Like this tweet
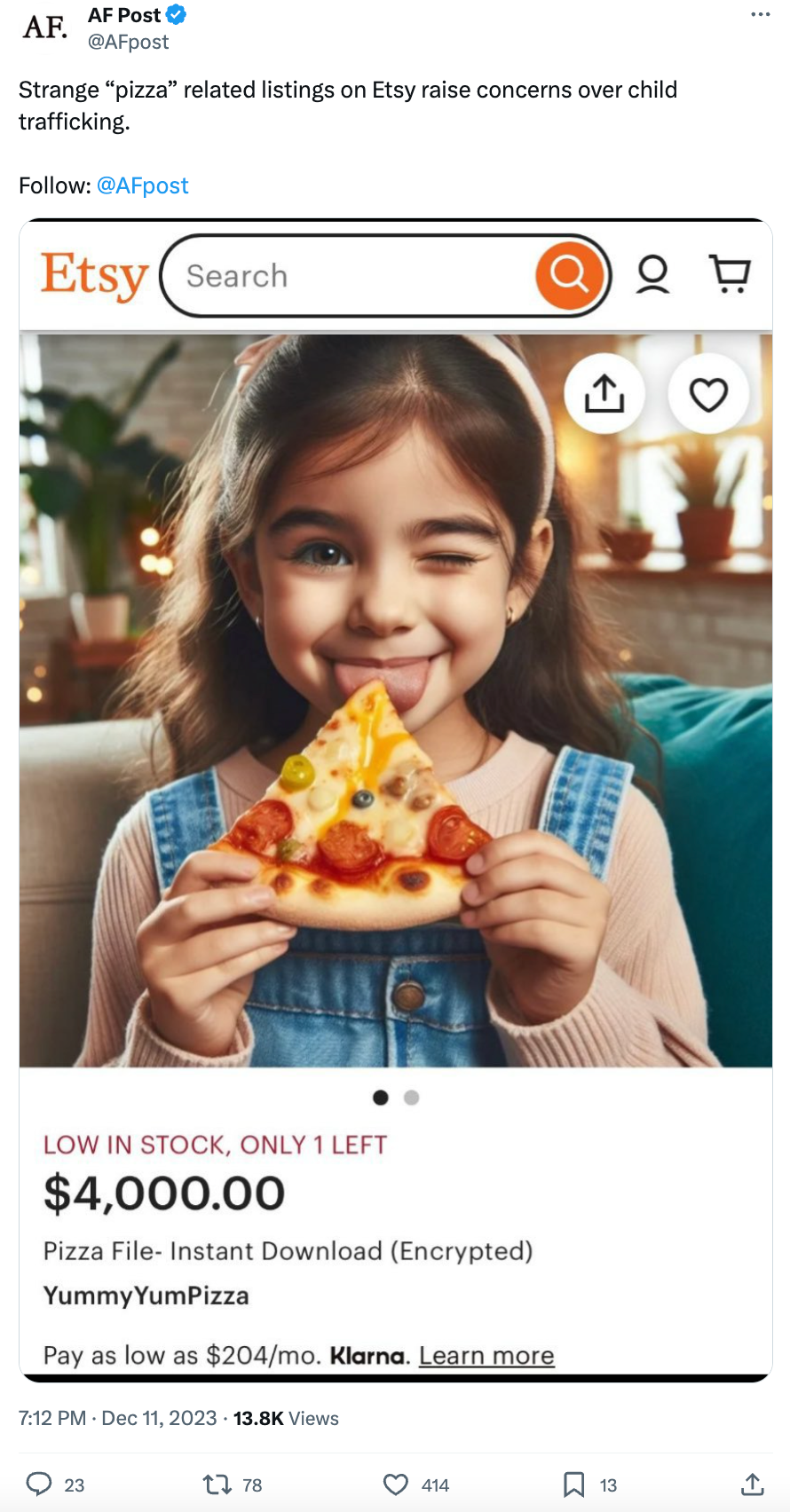 tap(396, 1484)
